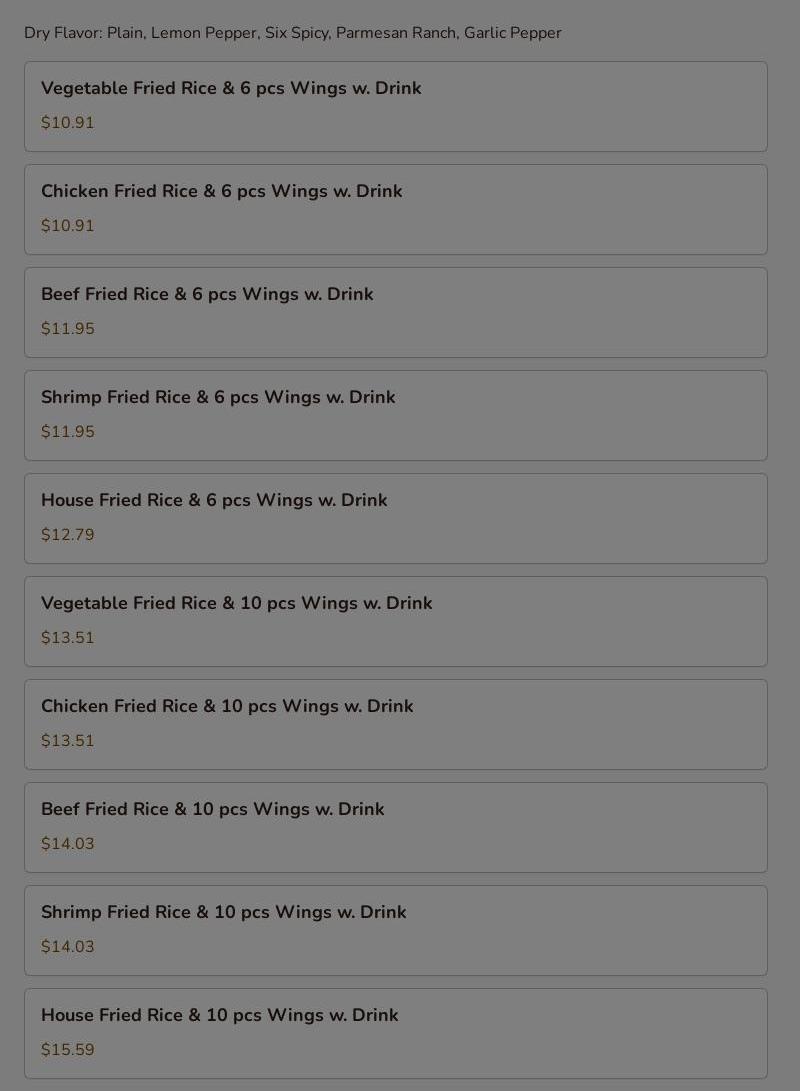Pick House Fried Rice & 6 pcs Wings
800x1091 pixels.
(395, 518)
